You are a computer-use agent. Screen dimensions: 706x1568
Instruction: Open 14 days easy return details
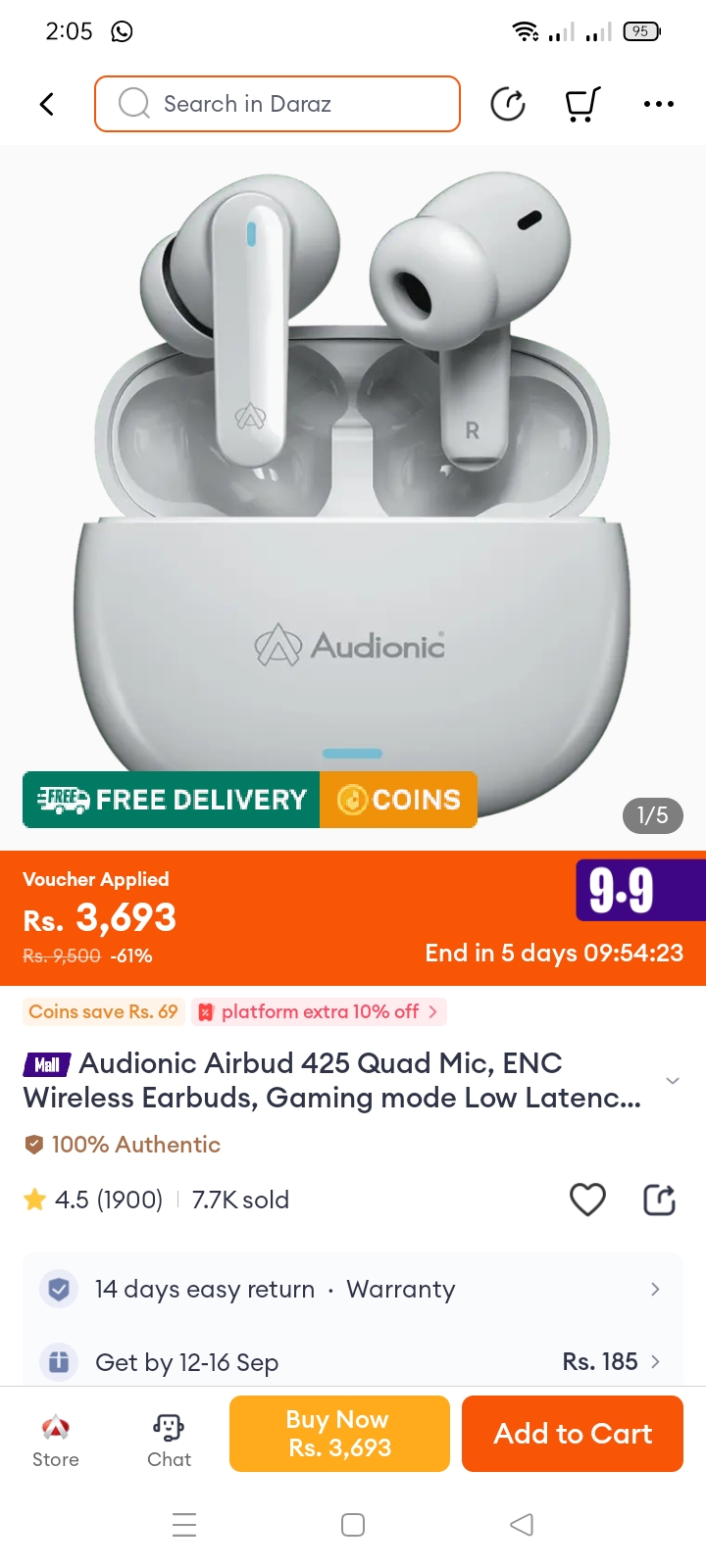[x=353, y=1289]
